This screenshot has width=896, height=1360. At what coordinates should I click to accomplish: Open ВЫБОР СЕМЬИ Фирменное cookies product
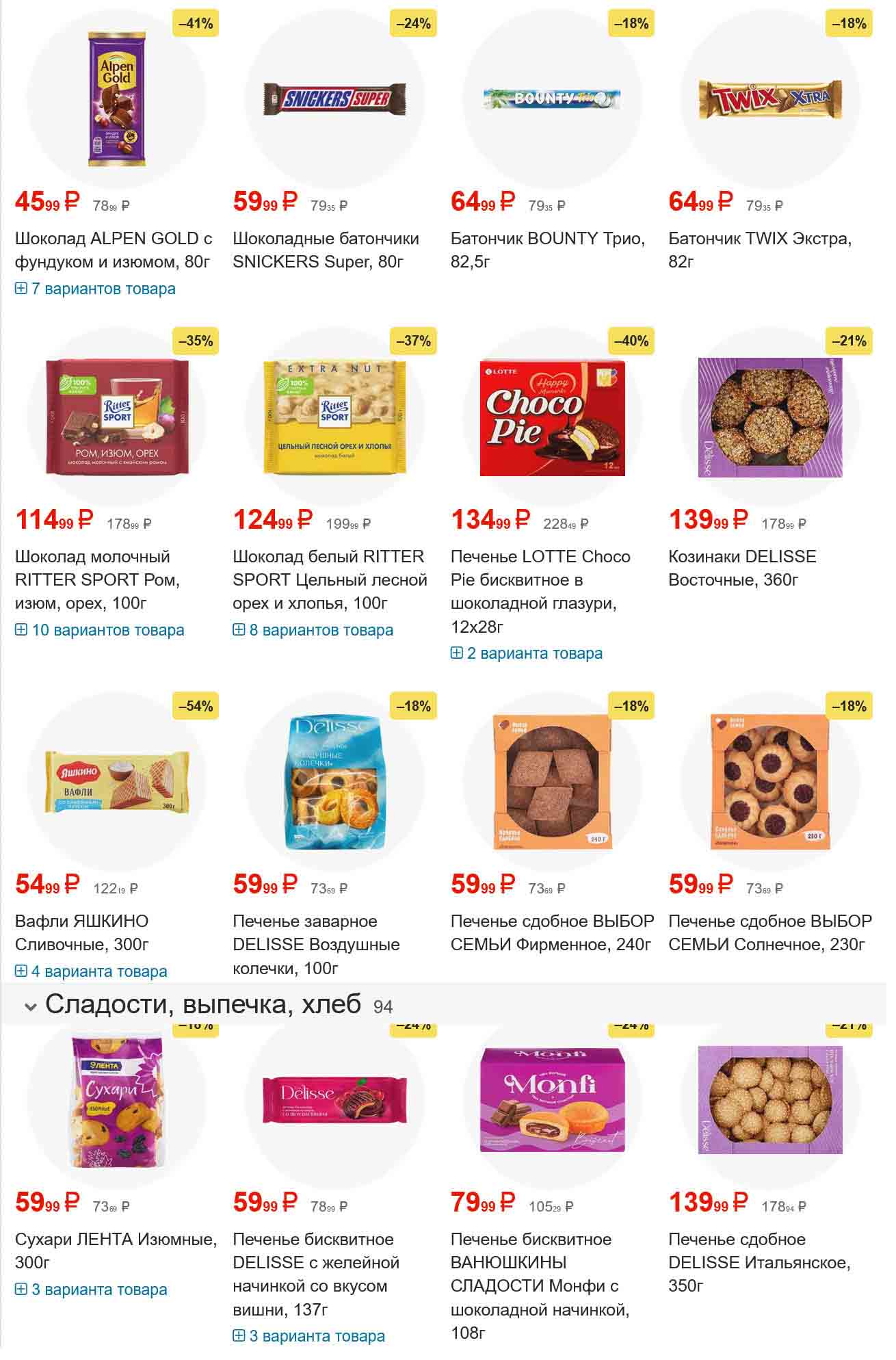(551, 933)
